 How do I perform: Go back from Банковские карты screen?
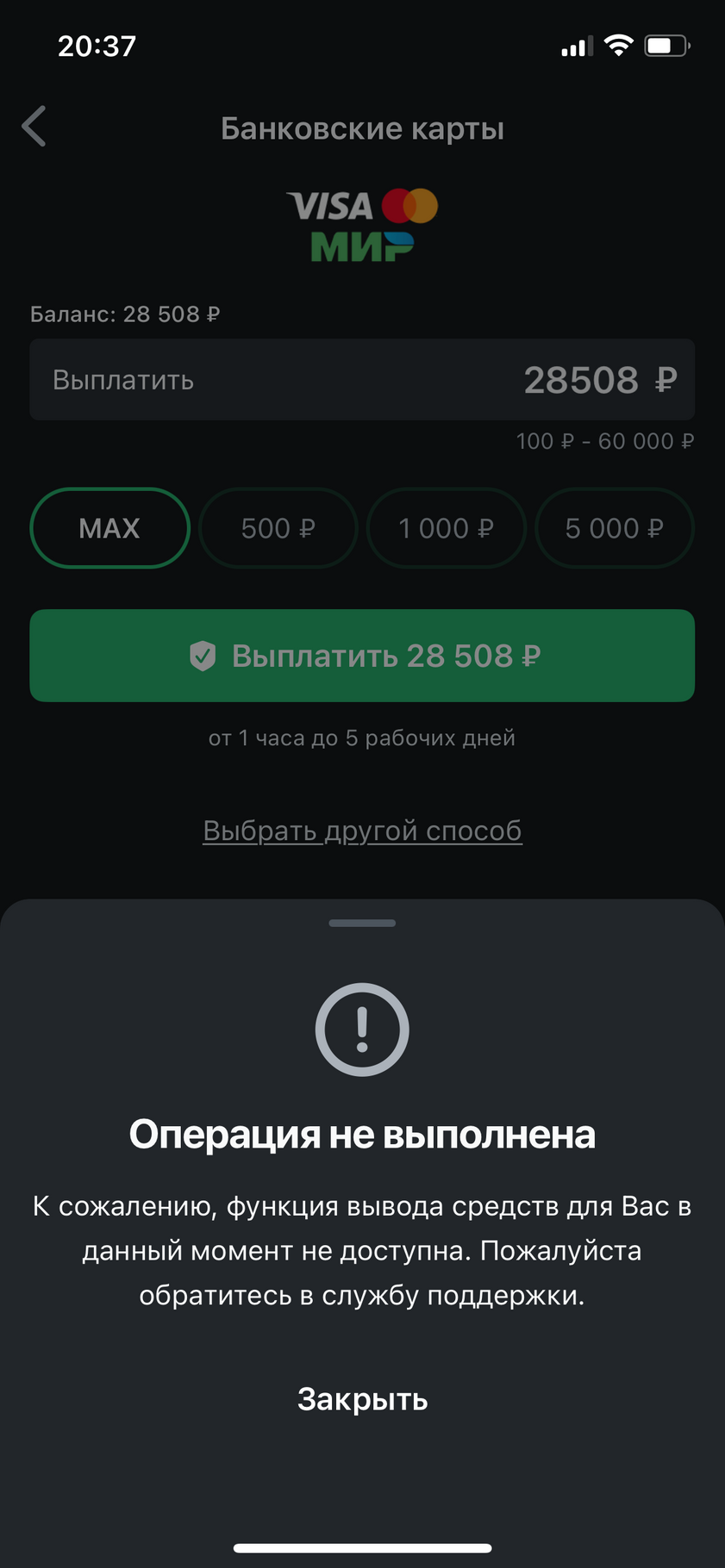click(x=34, y=127)
